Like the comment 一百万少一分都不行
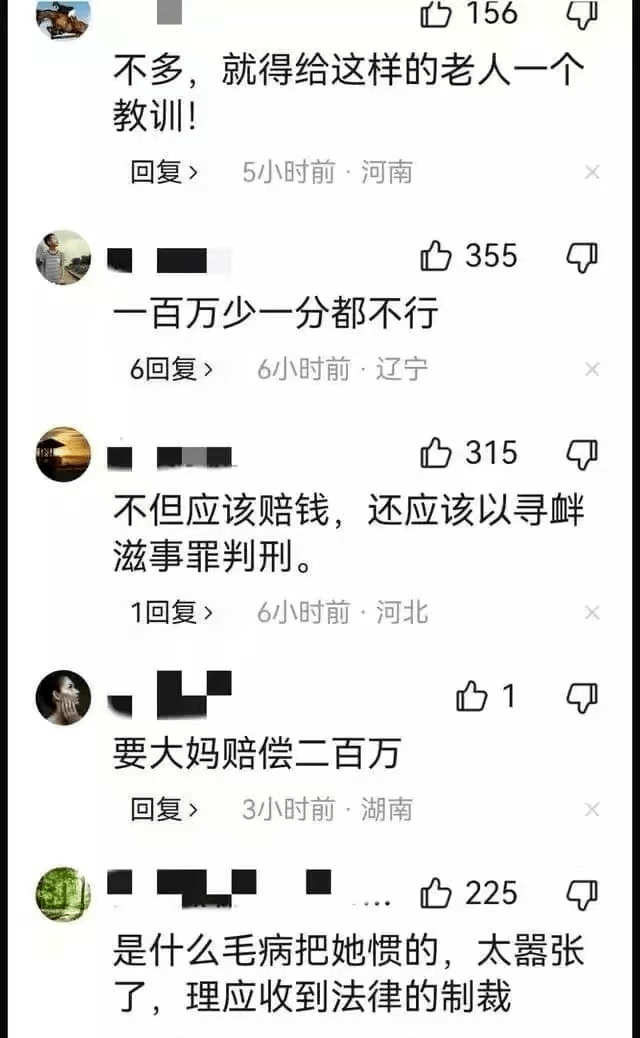 (x=435, y=256)
